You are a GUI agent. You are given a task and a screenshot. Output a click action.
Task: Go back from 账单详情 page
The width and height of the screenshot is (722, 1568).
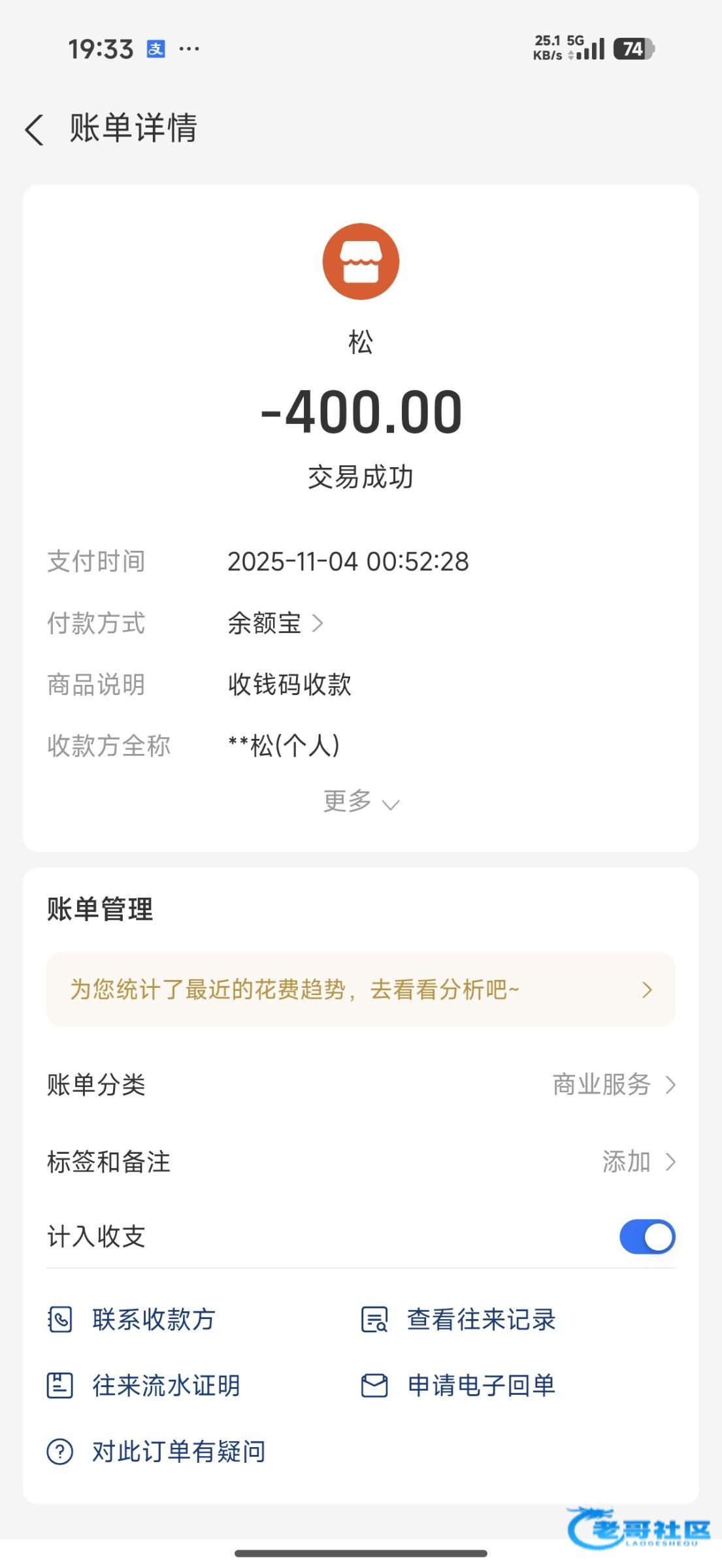35,129
